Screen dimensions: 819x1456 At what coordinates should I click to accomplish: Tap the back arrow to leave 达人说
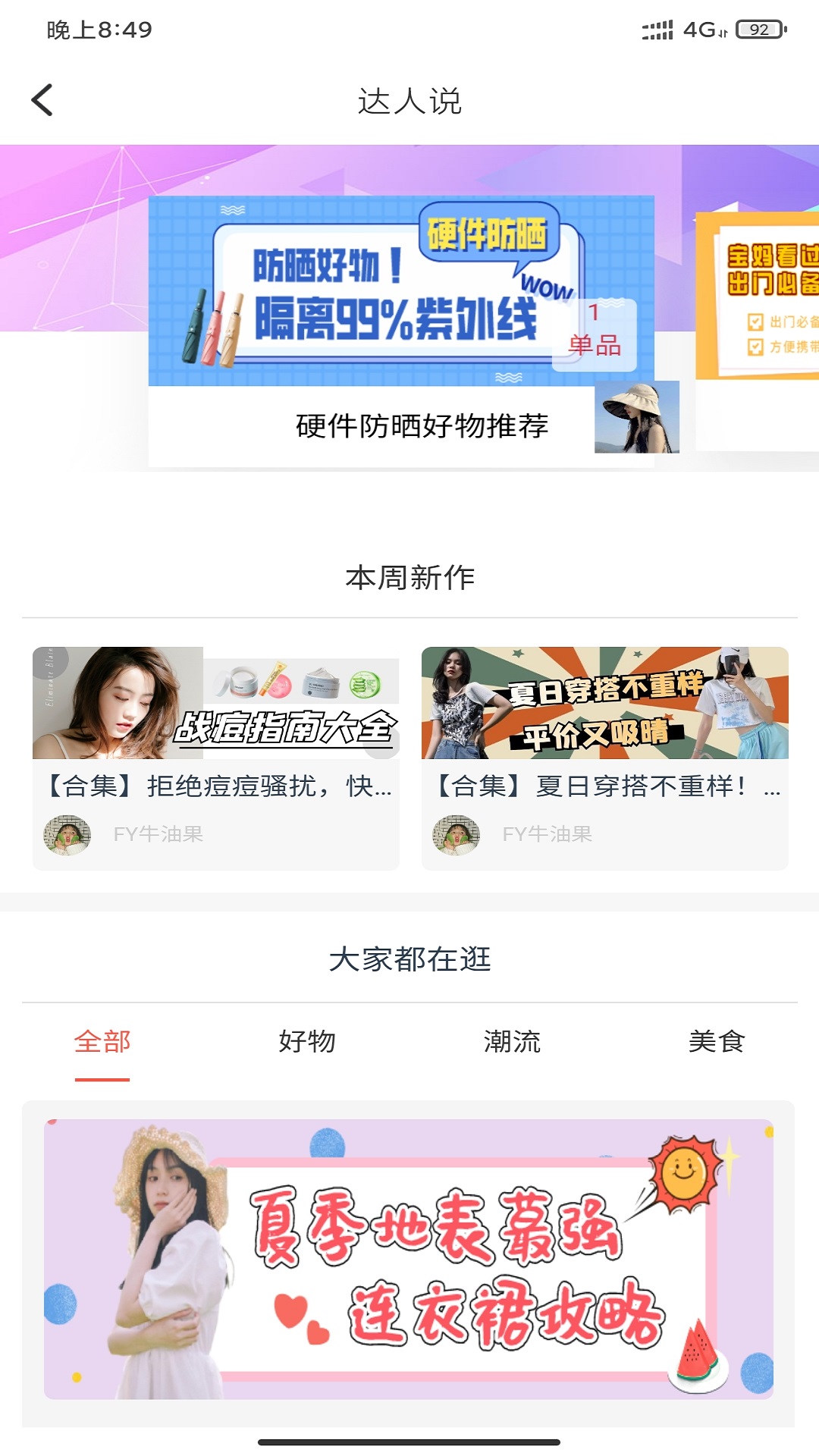click(x=43, y=99)
